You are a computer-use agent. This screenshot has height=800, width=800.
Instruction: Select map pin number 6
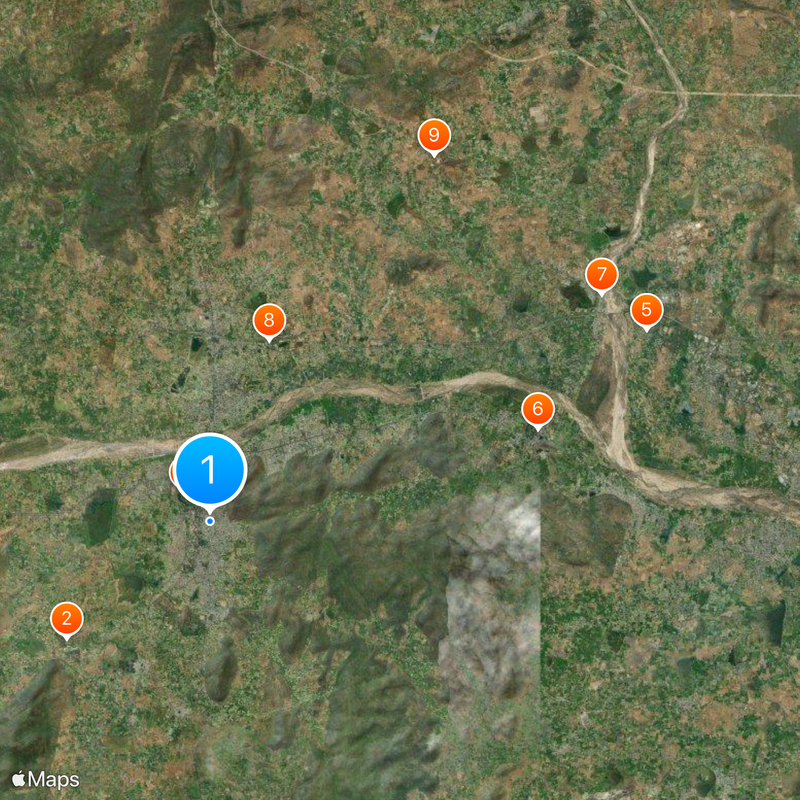[x=538, y=408]
